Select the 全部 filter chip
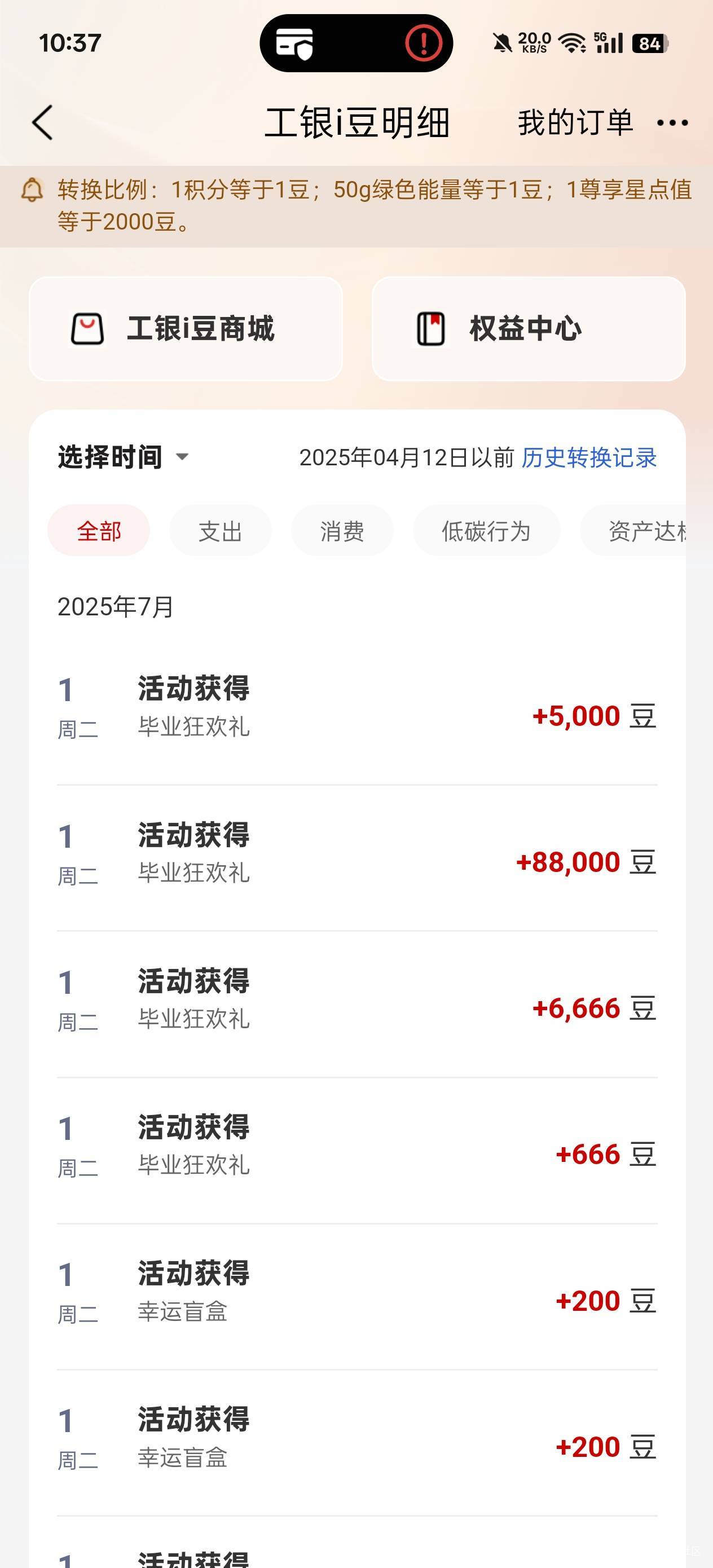Viewport: 713px width, 1568px height. click(99, 531)
